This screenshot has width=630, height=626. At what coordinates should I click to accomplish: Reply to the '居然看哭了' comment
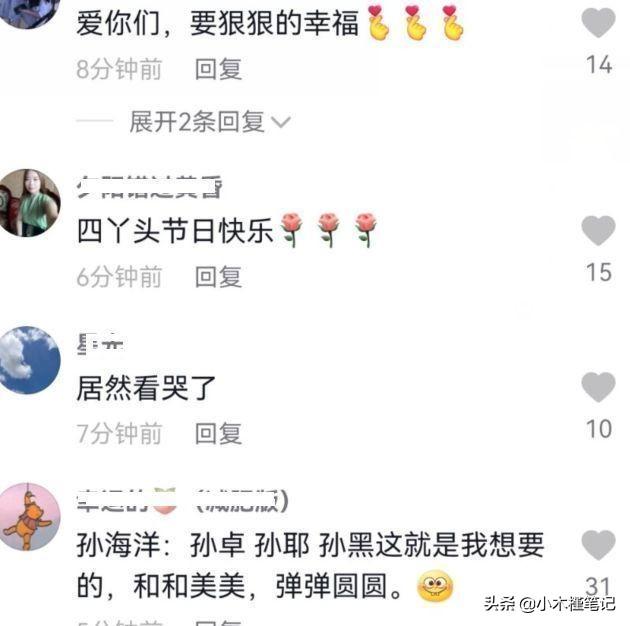click(x=218, y=433)
